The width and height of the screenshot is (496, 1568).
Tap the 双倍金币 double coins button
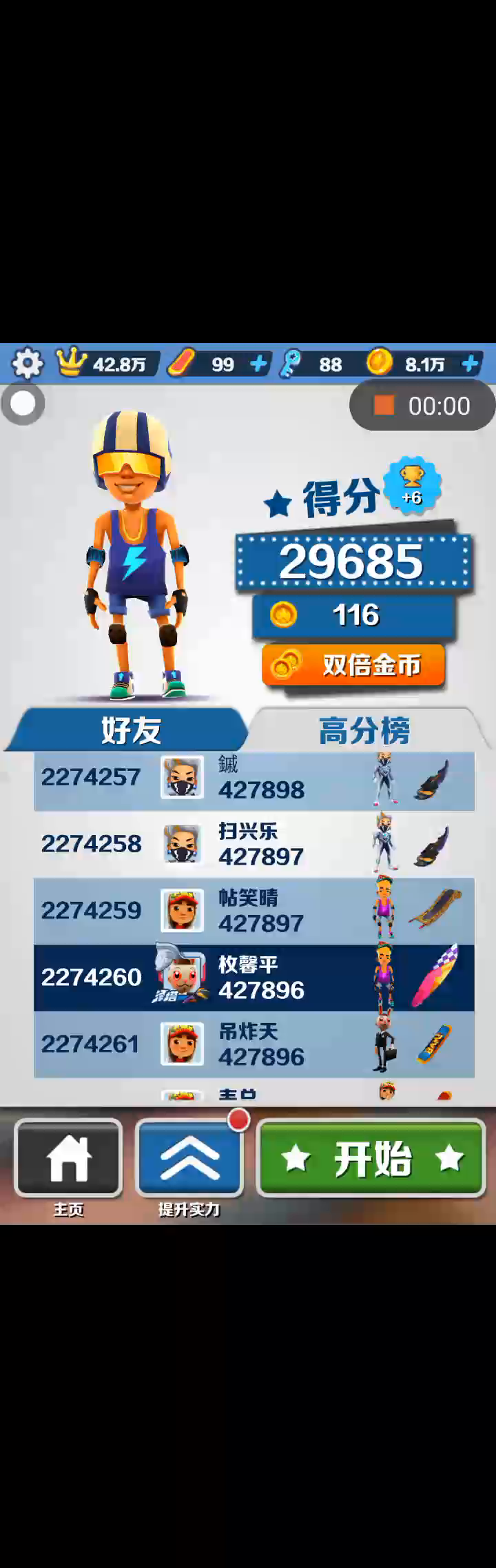click(353, 666)
